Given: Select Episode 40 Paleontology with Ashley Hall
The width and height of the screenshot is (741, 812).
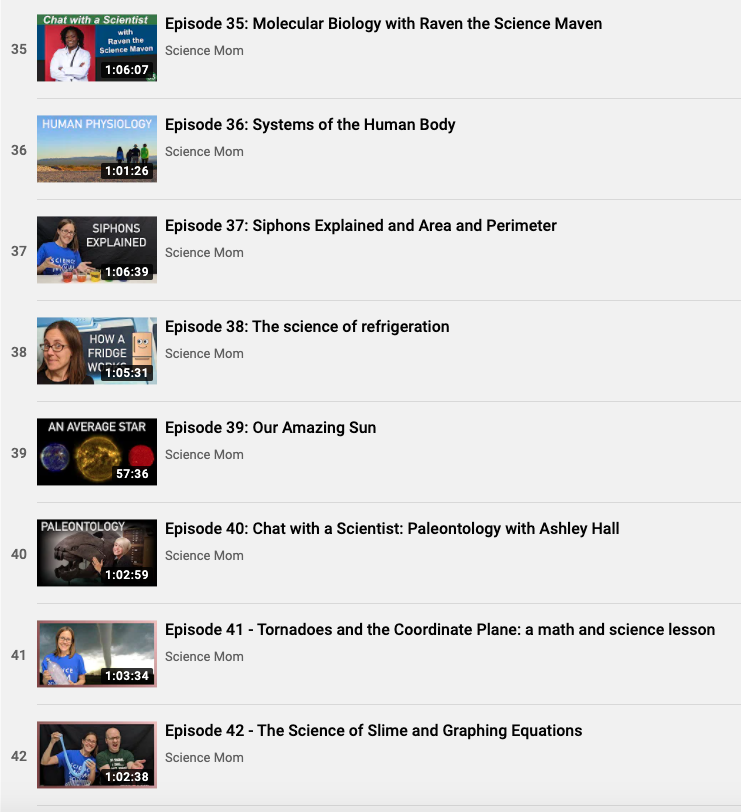Looking at the screenshot, I should [x=392, y=529].
